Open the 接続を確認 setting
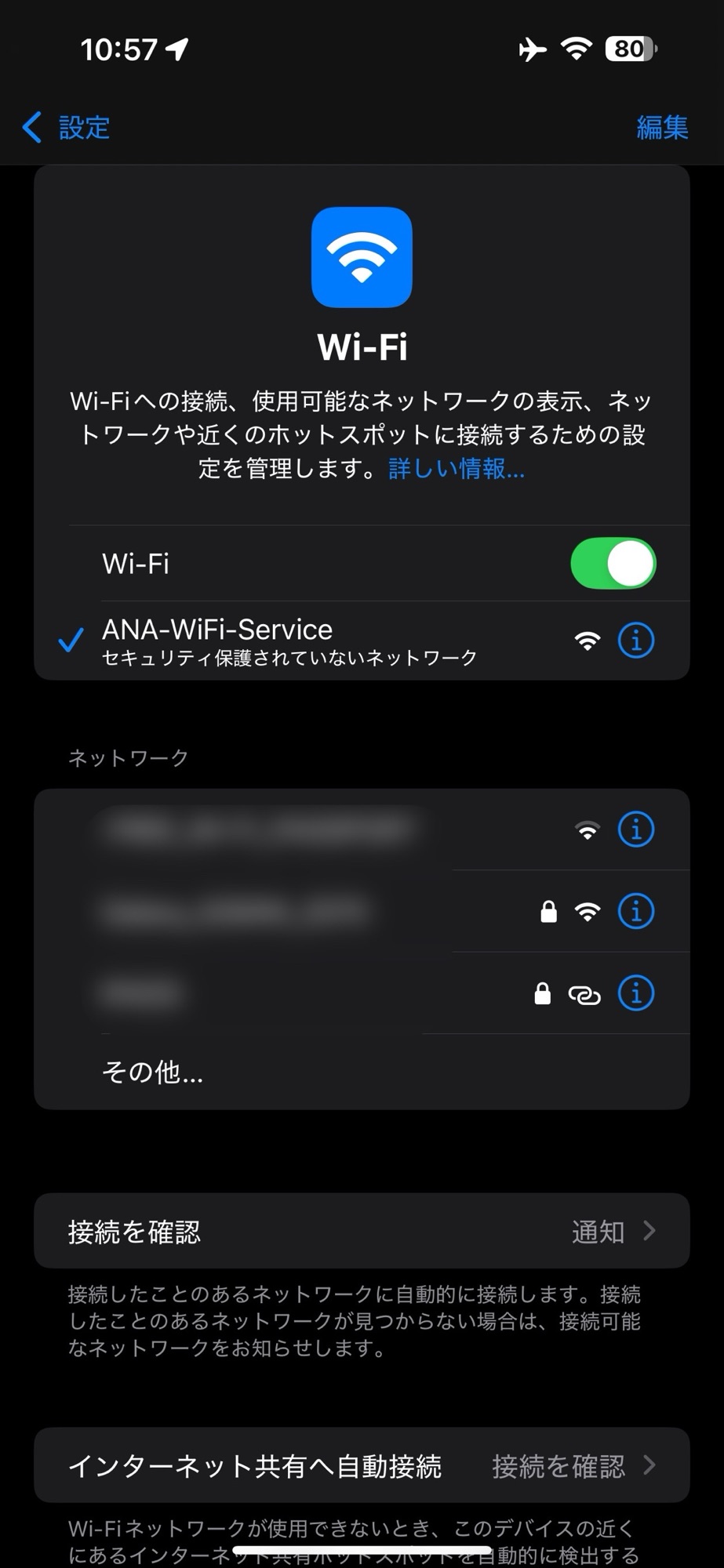The image size is (724, 1568). (x=362, y=1231)
